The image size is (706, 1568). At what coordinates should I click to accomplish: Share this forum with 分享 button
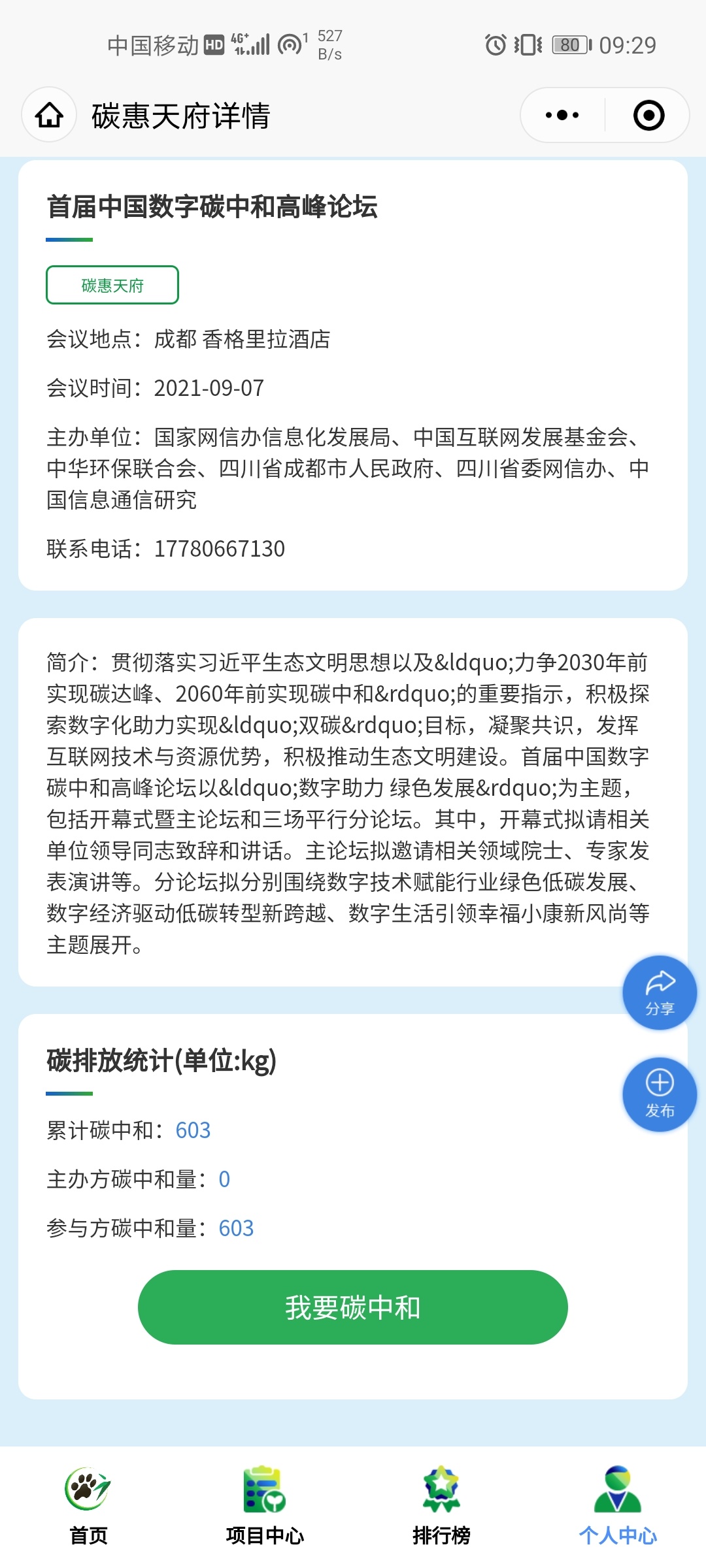(659, 992)
